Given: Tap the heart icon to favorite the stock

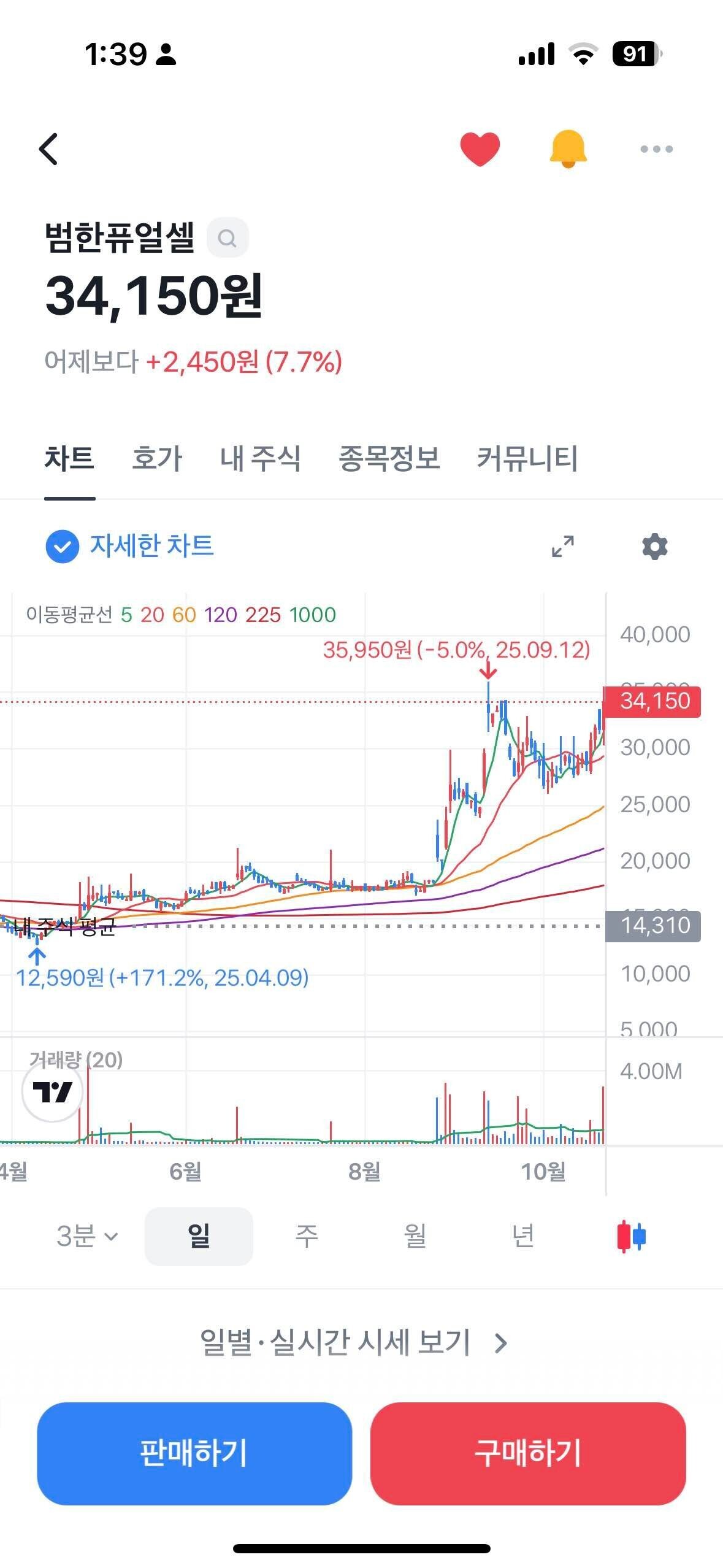Looking at the screenshot, I should point(481,148).
